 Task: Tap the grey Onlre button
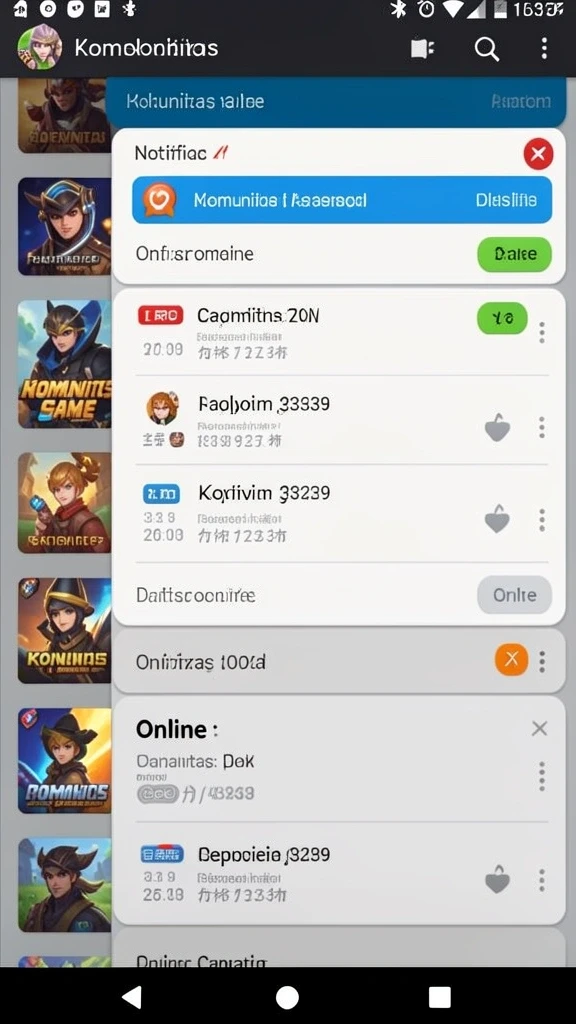[x=515, y=595]
